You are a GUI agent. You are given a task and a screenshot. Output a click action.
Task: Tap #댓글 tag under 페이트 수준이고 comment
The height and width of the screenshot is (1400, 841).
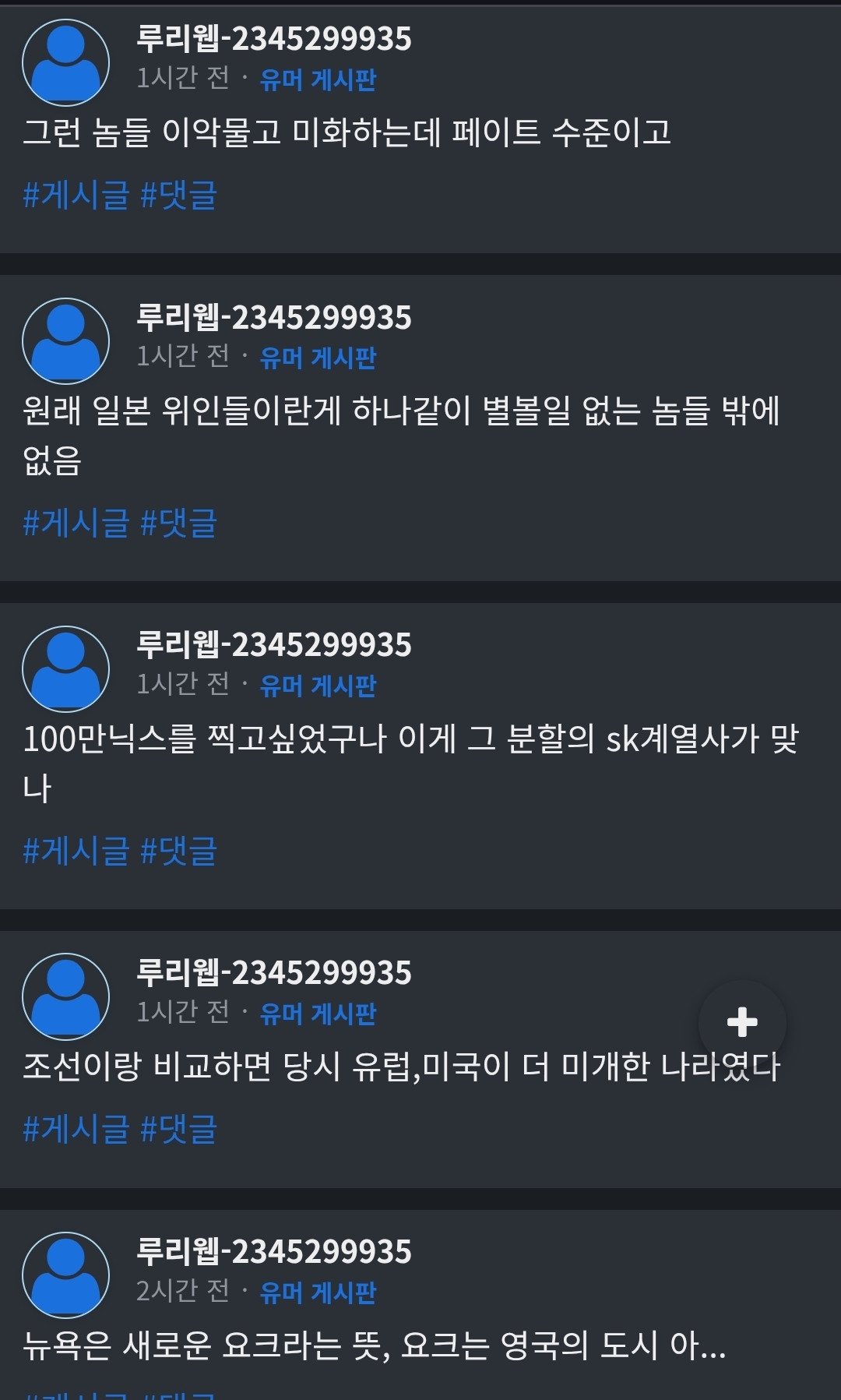(x=178, y=195)
